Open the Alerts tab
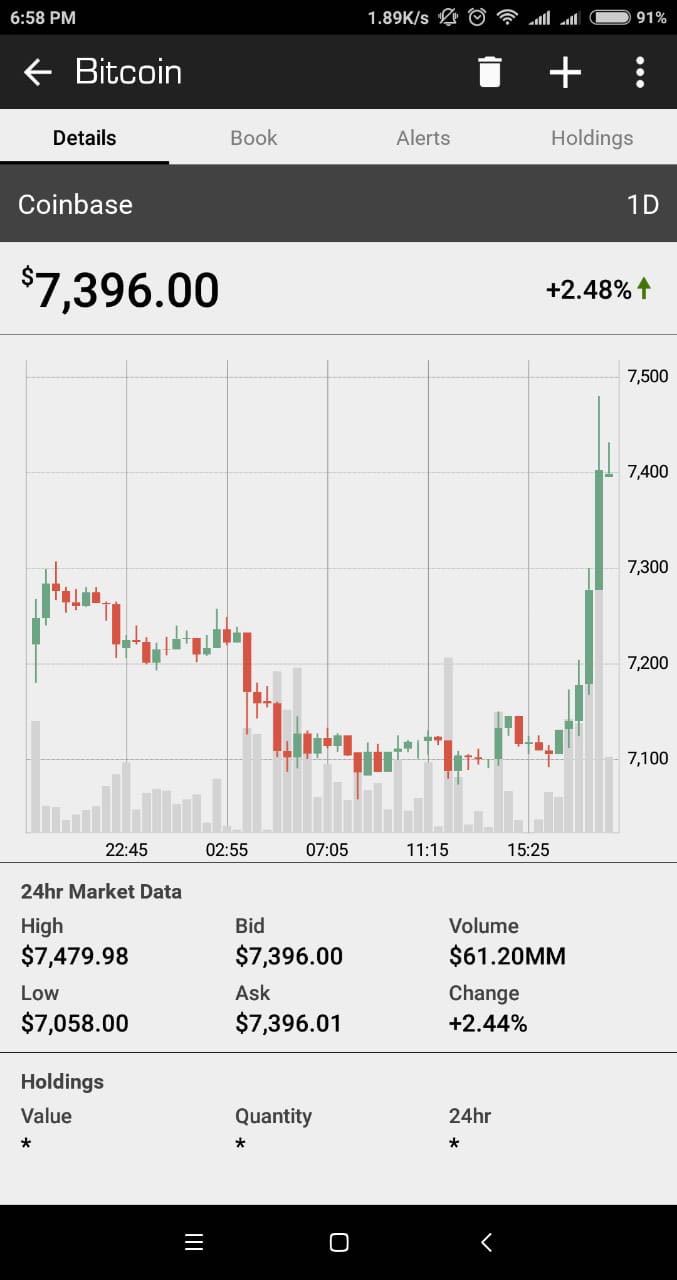Screen dimensions: 677x1280 tap(423, 138)
